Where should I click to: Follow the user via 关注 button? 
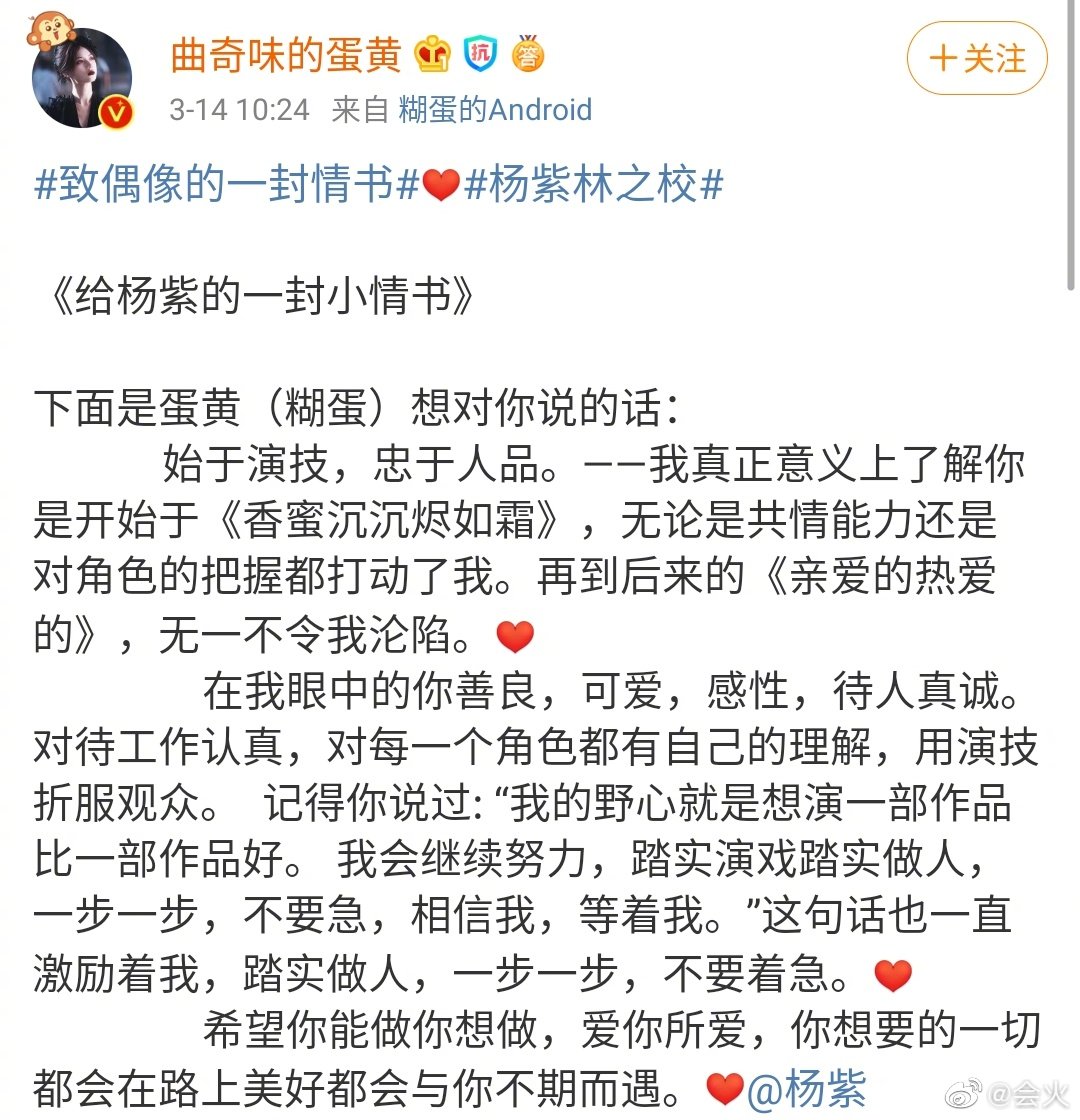point(976,58)
